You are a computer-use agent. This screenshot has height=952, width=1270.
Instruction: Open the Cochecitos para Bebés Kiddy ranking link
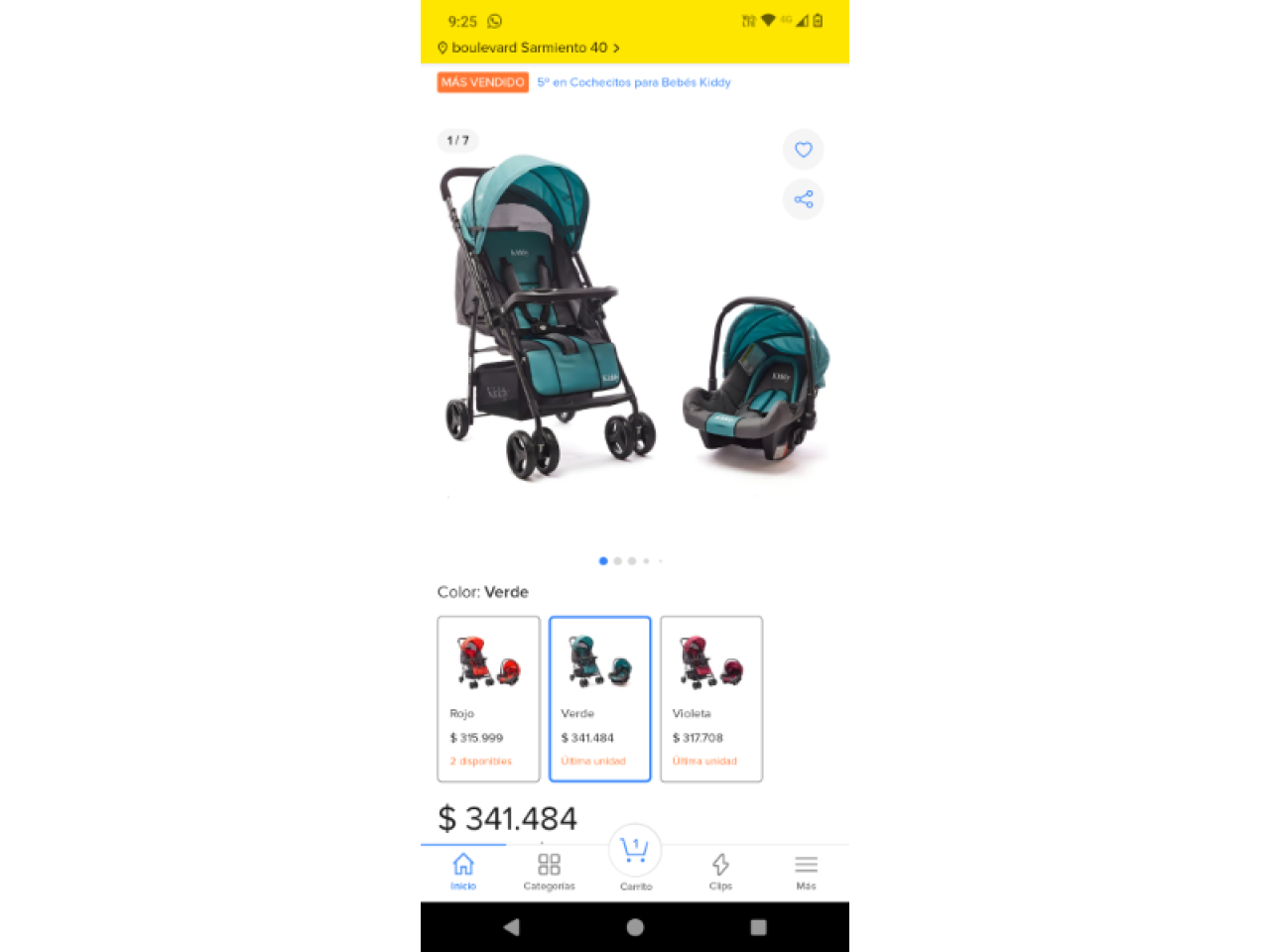click(x=633, y=82)
